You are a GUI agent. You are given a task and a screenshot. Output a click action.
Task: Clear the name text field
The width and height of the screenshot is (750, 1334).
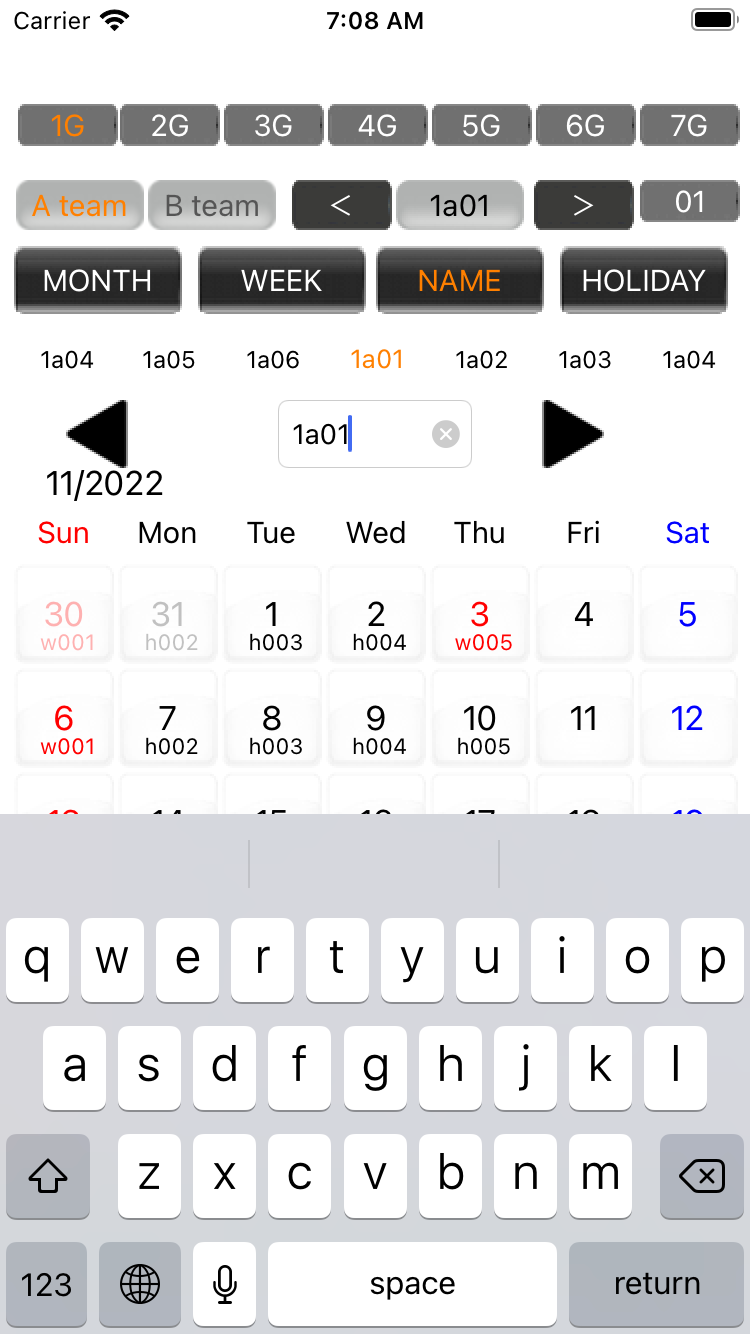[446, 434]
